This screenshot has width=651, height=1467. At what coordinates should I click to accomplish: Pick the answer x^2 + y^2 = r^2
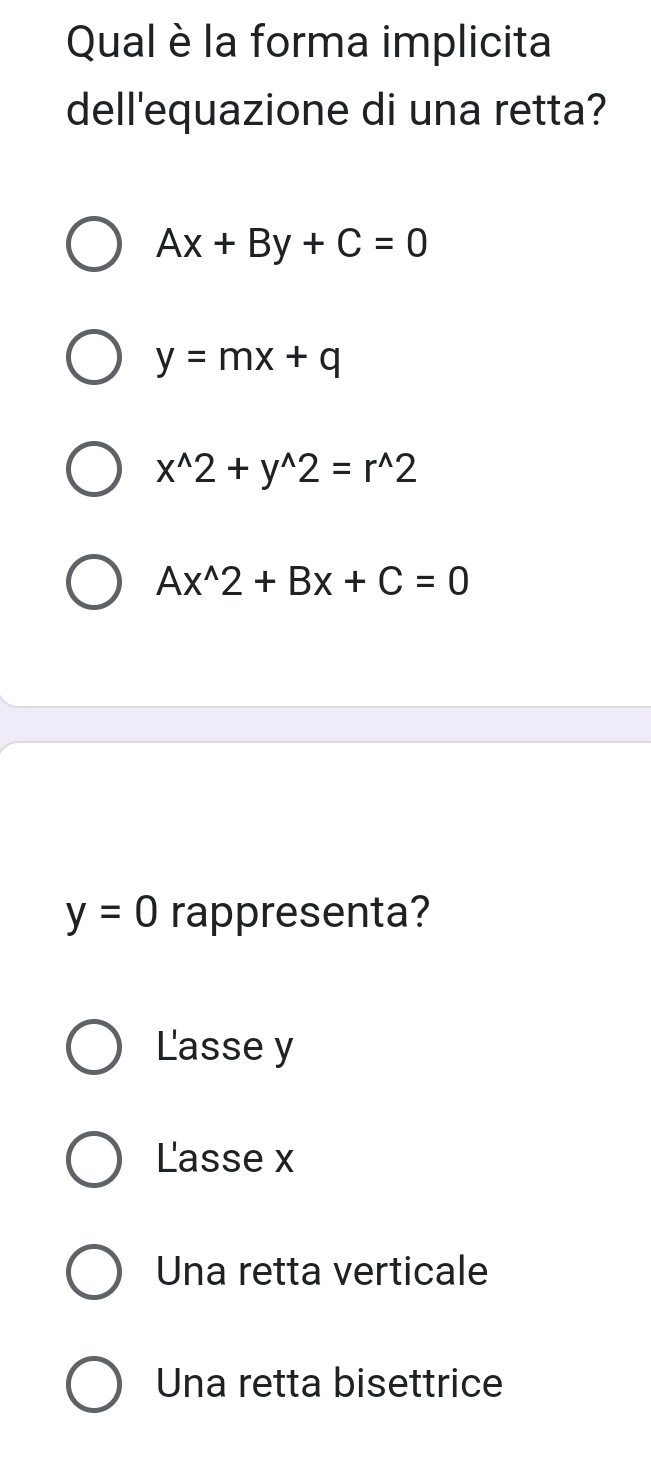pos(94,471)
